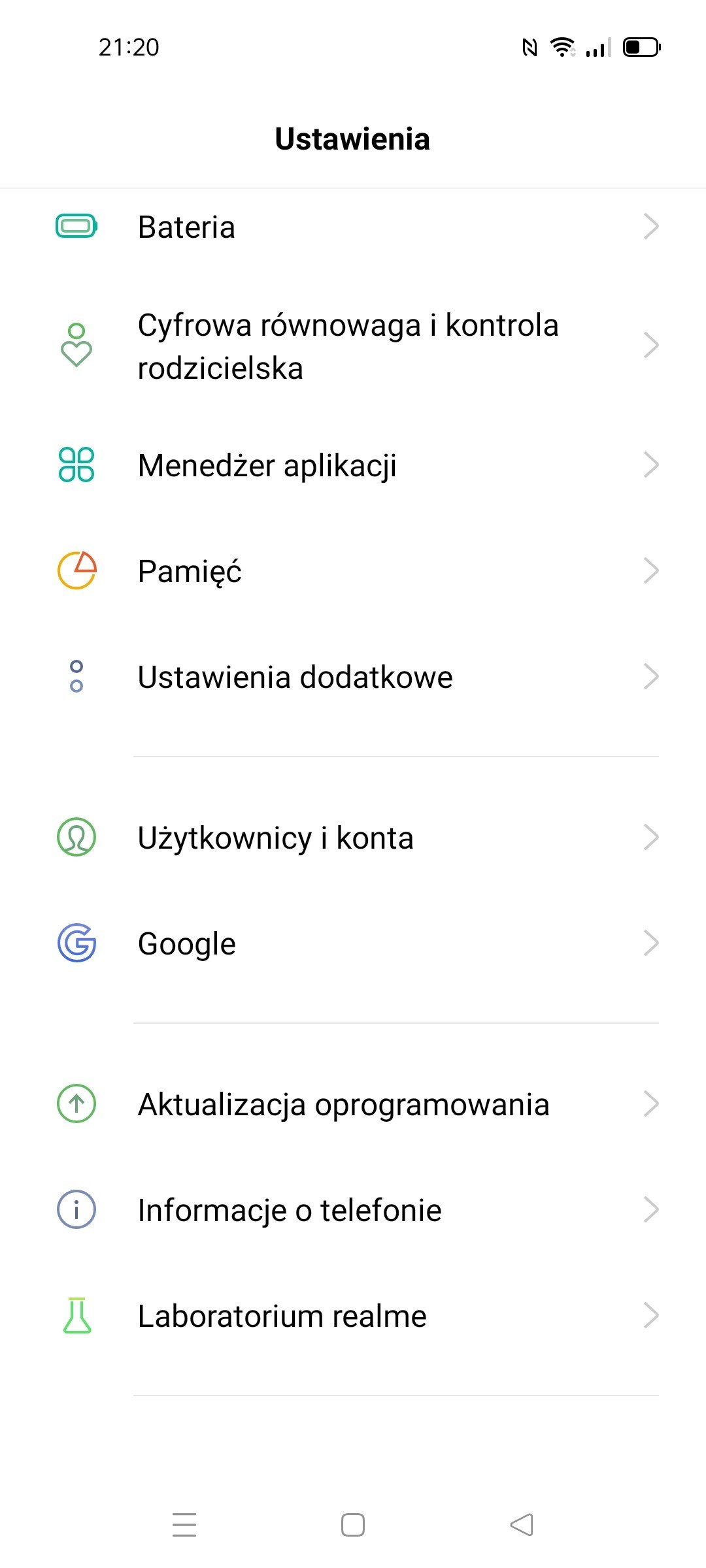Open Aktualizacja oprogramowania
This screenshot has width=706, height=1568.
coord(353,1104)
